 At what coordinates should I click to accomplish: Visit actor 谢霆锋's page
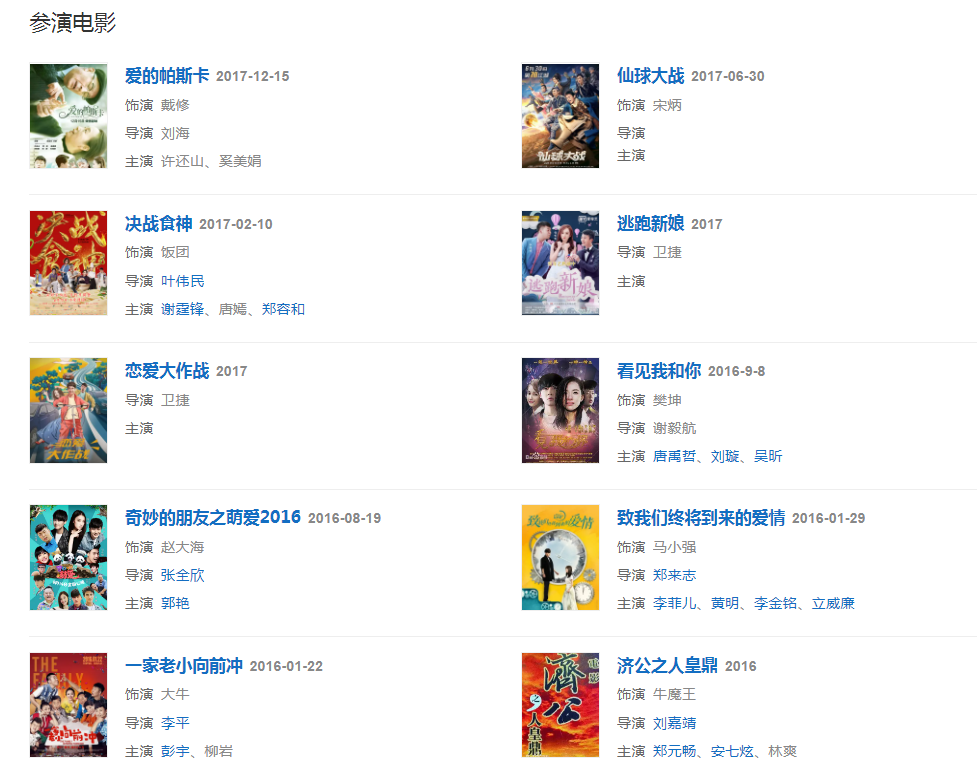(182, 309)
